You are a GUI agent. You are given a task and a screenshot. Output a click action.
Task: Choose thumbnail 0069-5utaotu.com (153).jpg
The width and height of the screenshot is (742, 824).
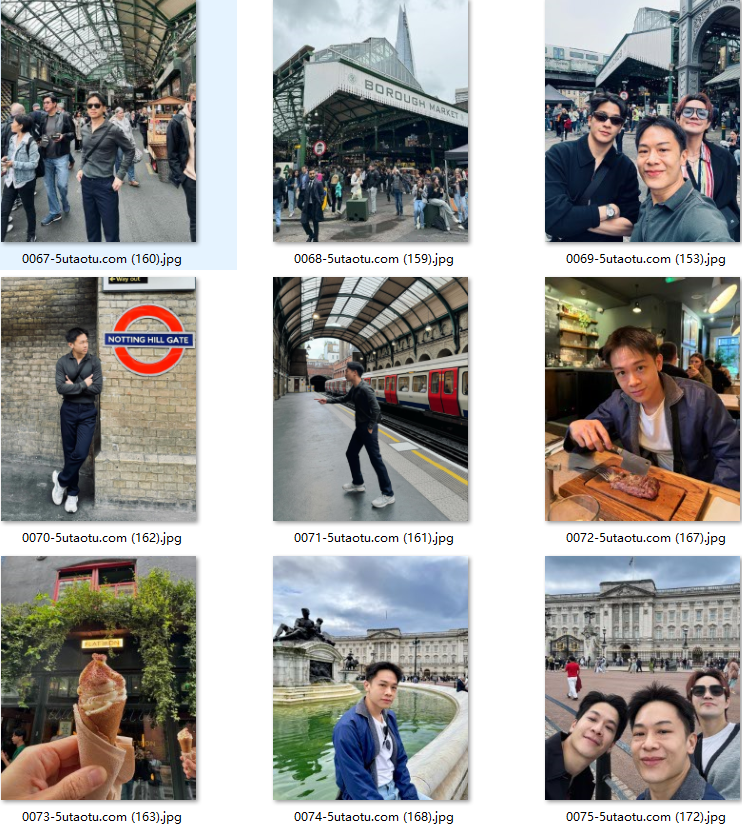coord(642,121)
